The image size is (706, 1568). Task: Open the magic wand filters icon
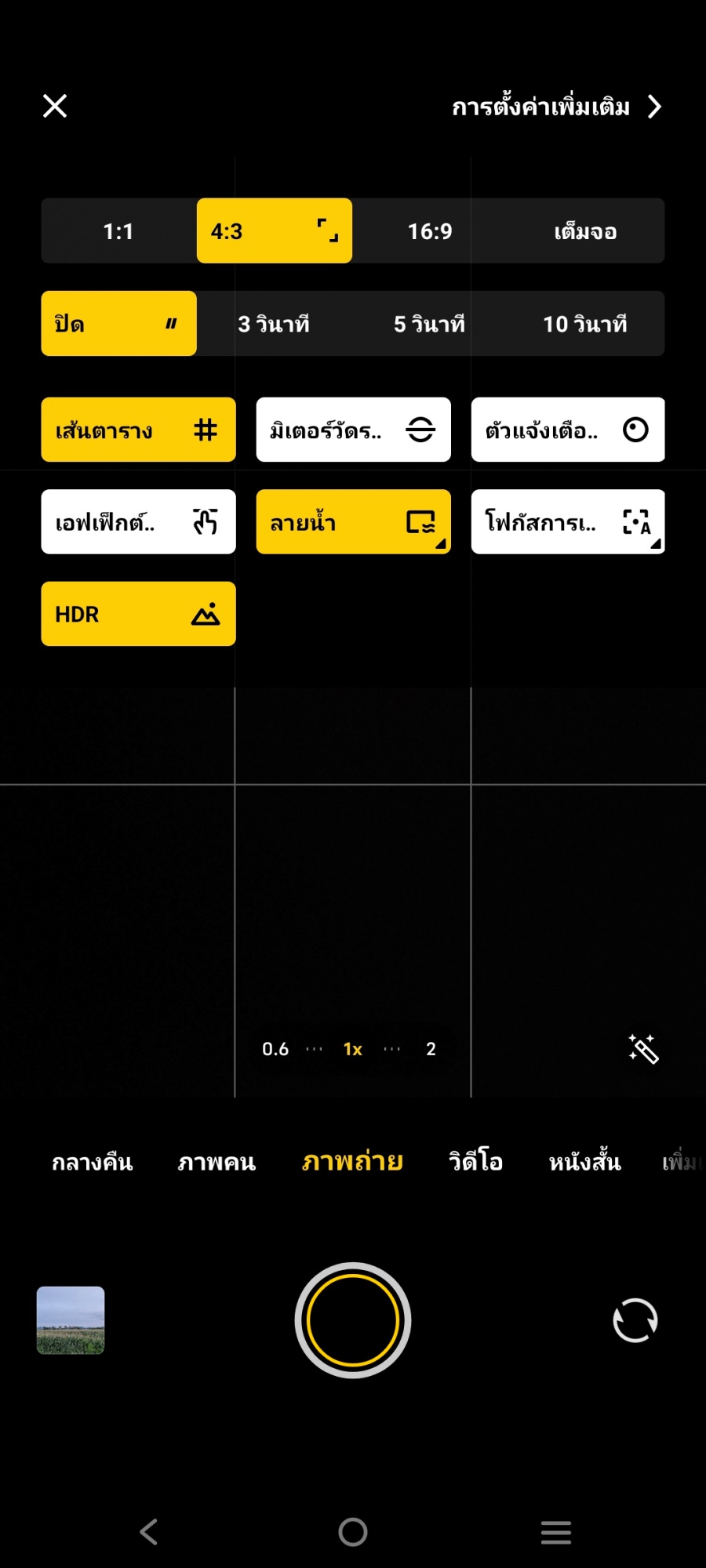(x=643, y=1049)
